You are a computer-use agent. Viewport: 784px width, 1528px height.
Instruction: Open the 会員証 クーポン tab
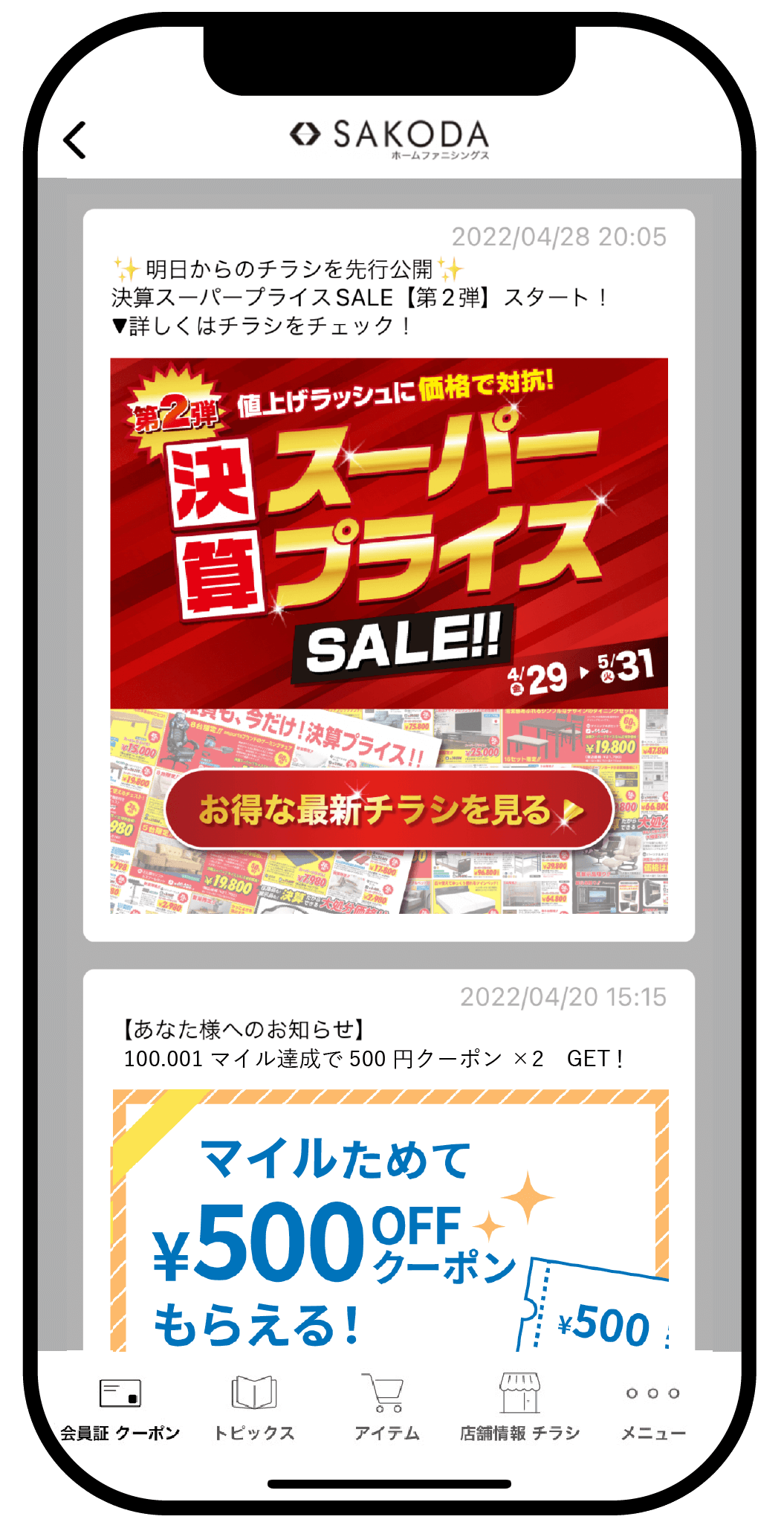(120, 1408)
